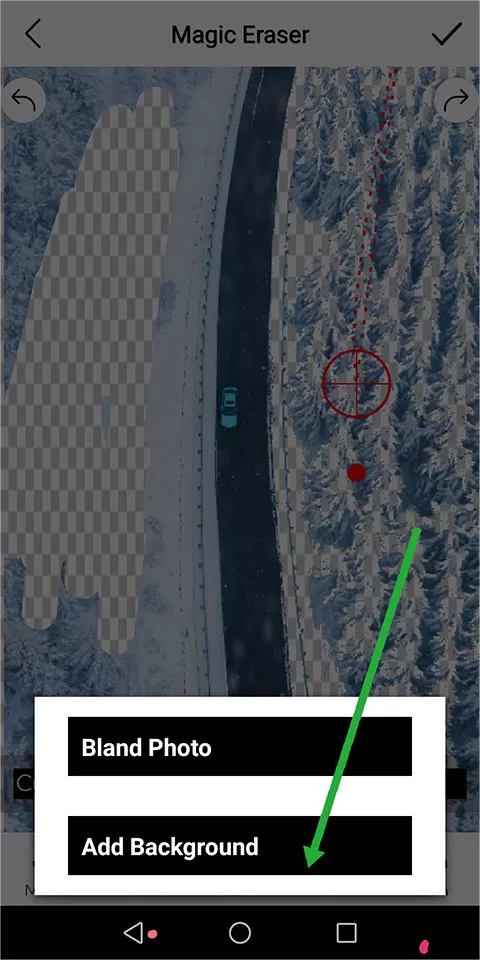This screenshot has height=960, width=480.
Task: Confirm edits with the checkmark
Action: pyautogui.click(x=447, y=33)
